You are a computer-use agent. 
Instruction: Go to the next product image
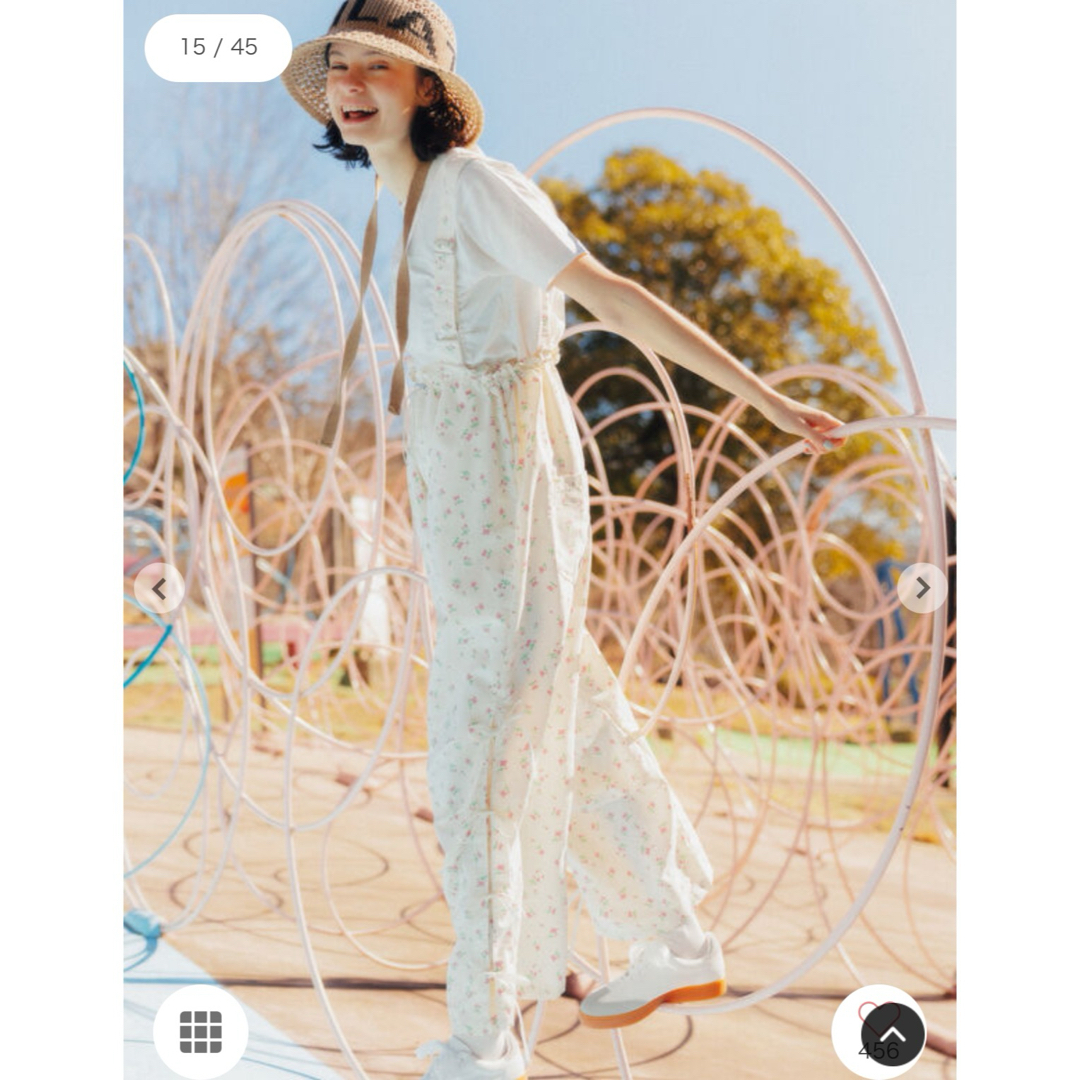coord(921,588)
